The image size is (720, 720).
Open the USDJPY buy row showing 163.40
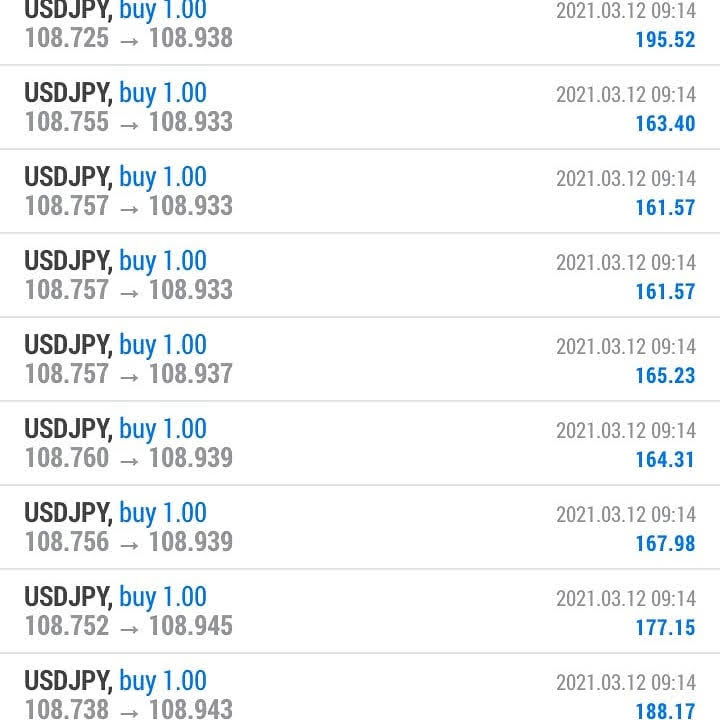(360, 108)
